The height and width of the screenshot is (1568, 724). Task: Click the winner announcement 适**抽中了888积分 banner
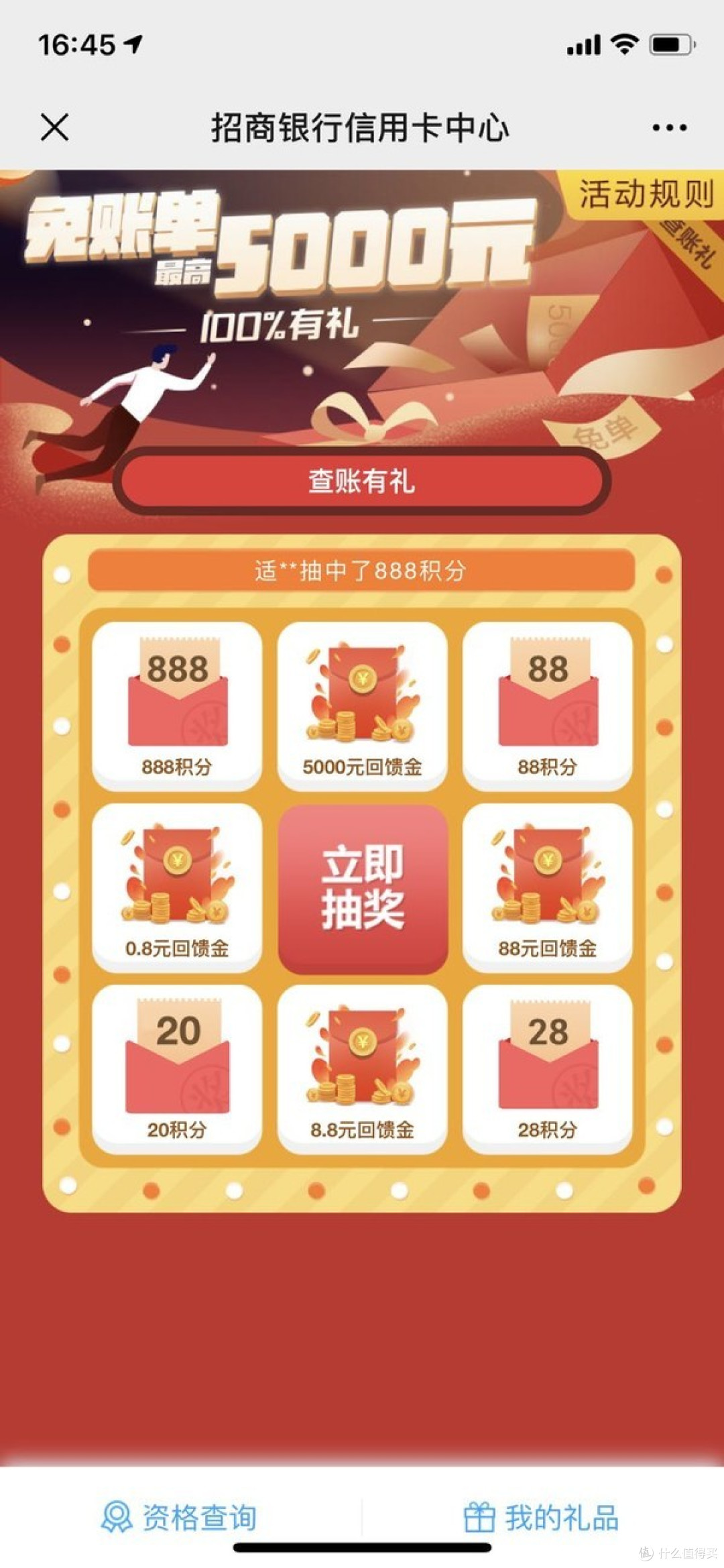pyautogui.click(x=362, y=571)
